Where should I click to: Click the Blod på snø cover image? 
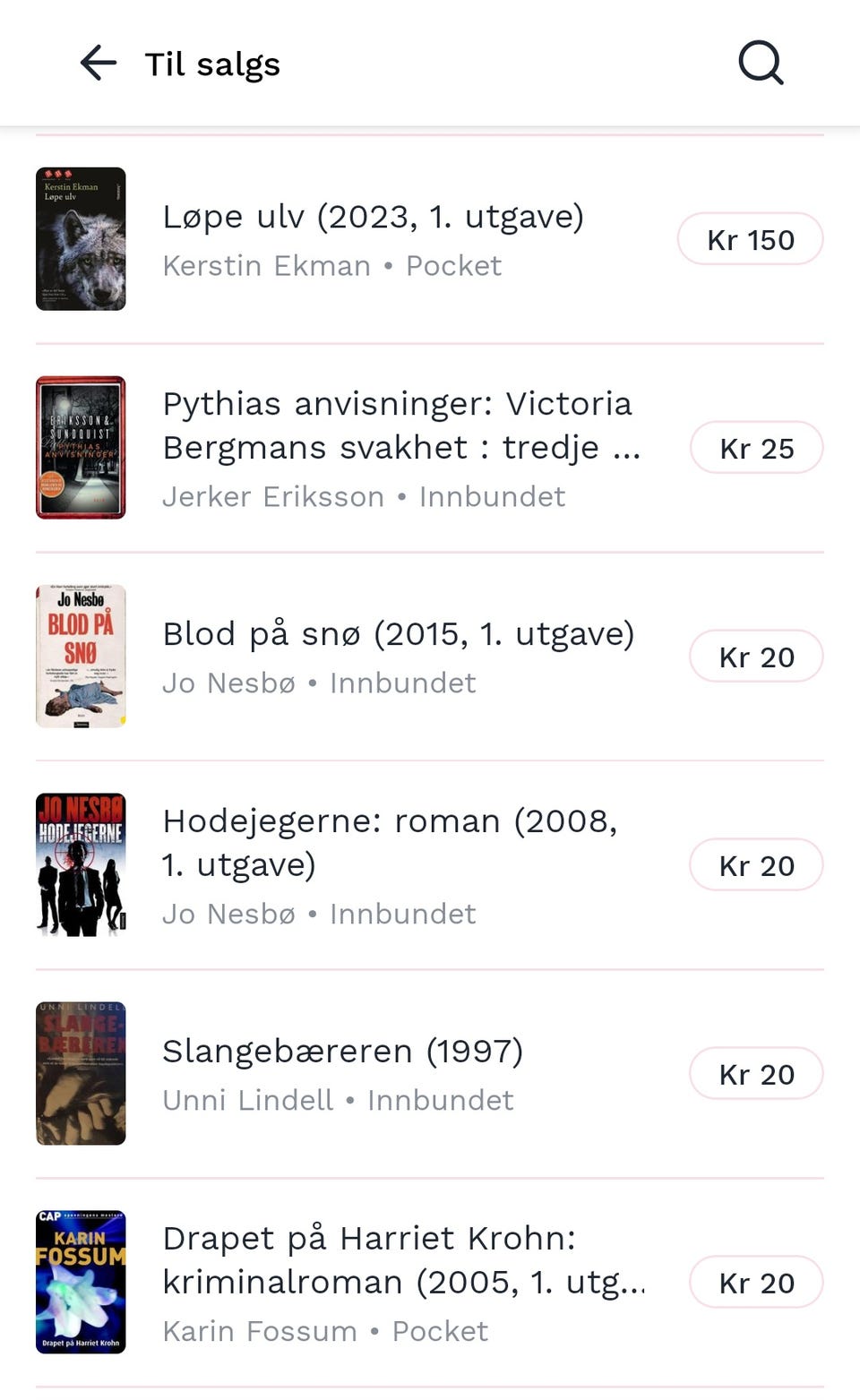[81, 657]
